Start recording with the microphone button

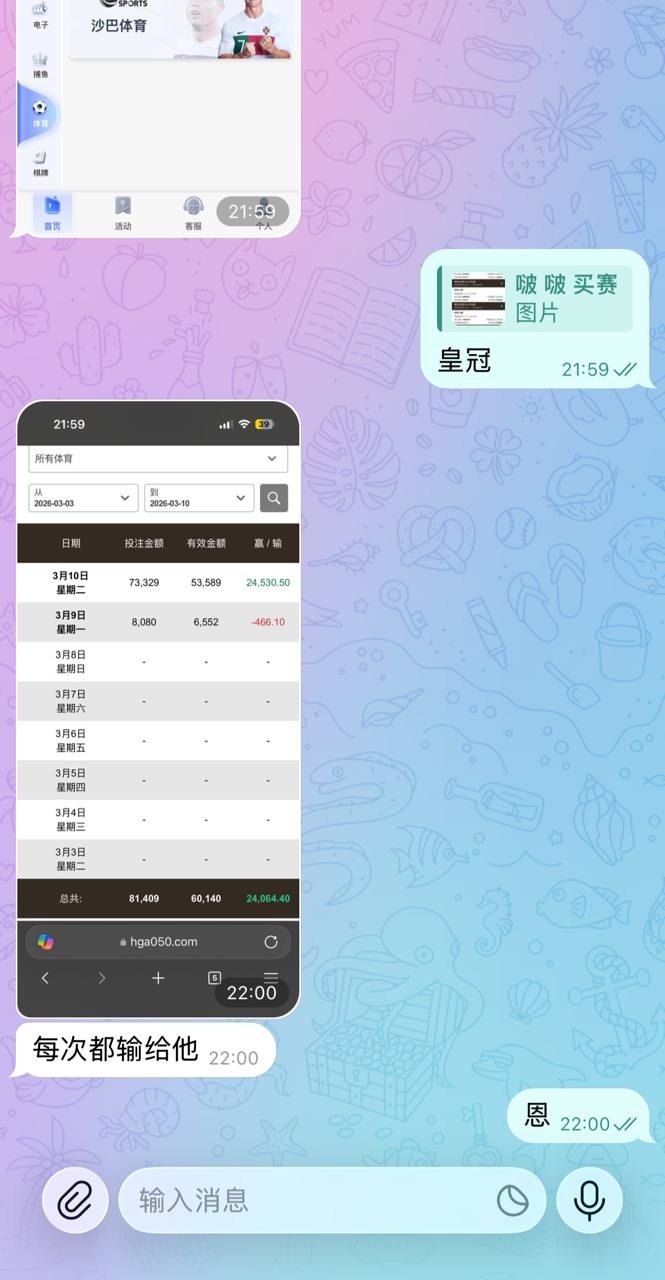tap(589, 1200)
